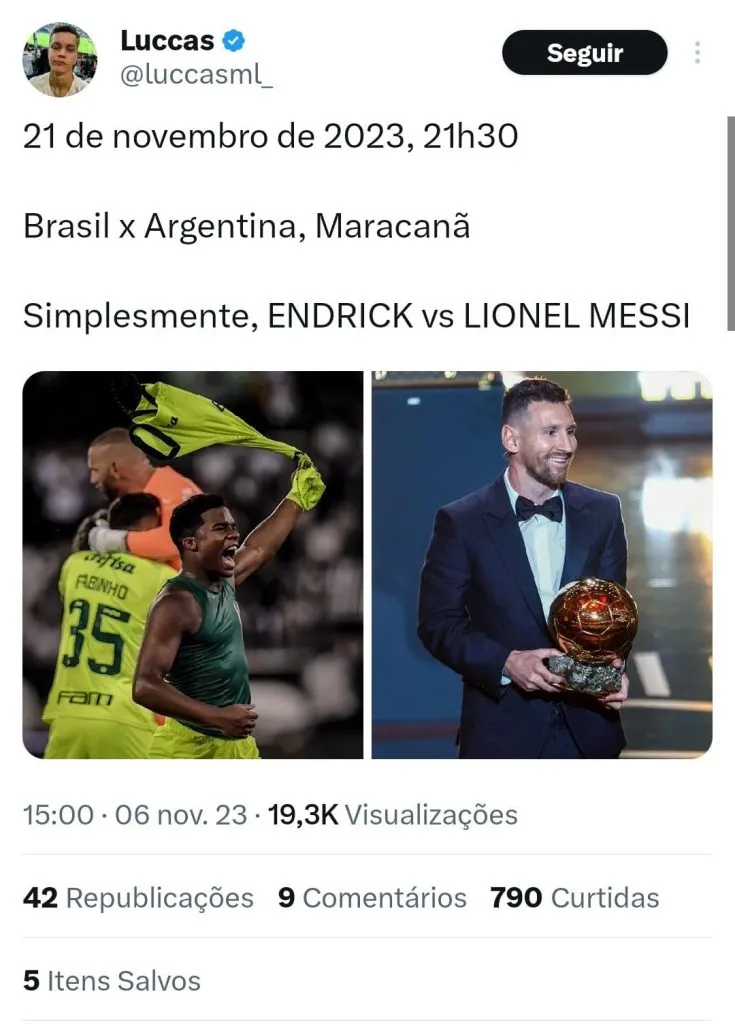View the golden ball trophy photo
Viewport: 735px width, 1024px height.
542,565
